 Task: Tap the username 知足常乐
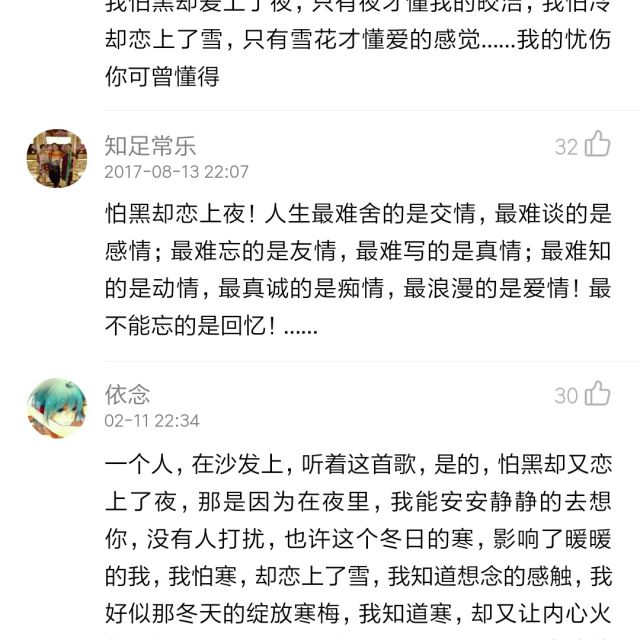tap(150, 146)
